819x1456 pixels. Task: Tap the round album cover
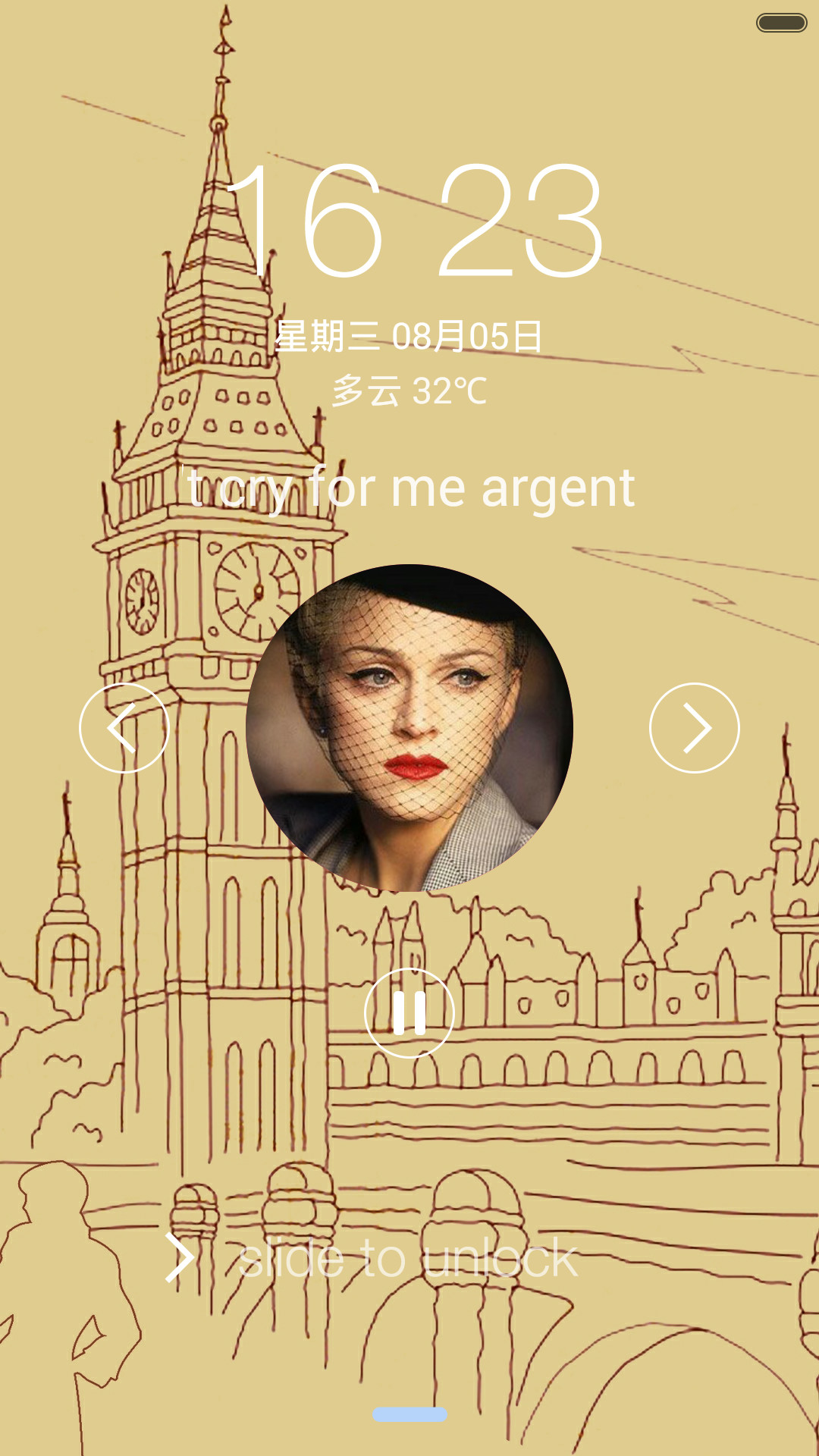tap(409, 728)
